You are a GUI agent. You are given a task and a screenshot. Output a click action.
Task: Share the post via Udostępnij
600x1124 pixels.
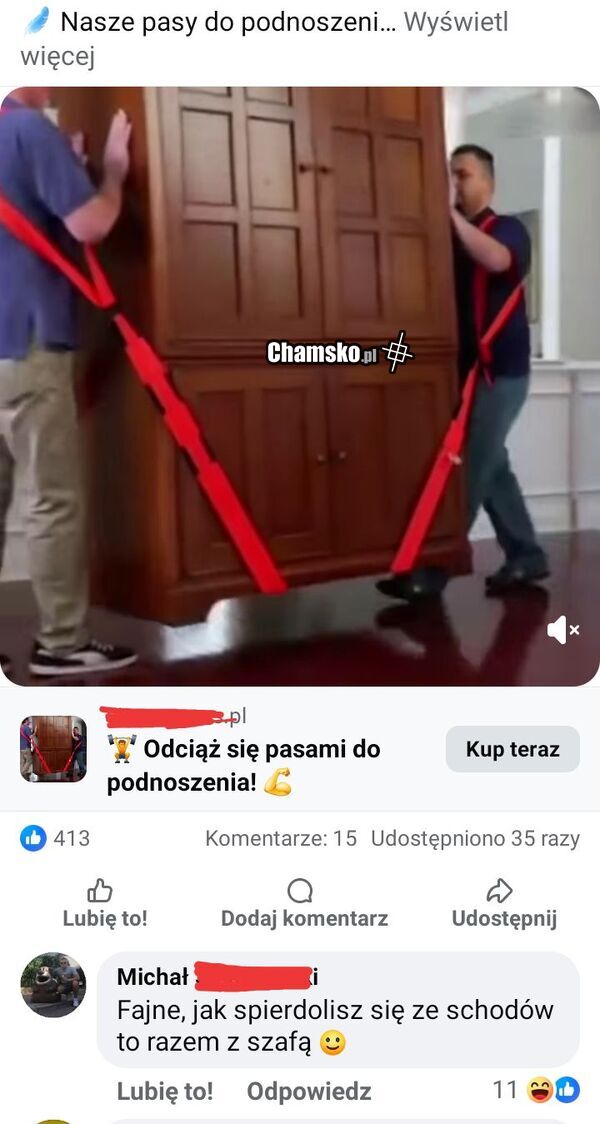click(x=503, y=903)
